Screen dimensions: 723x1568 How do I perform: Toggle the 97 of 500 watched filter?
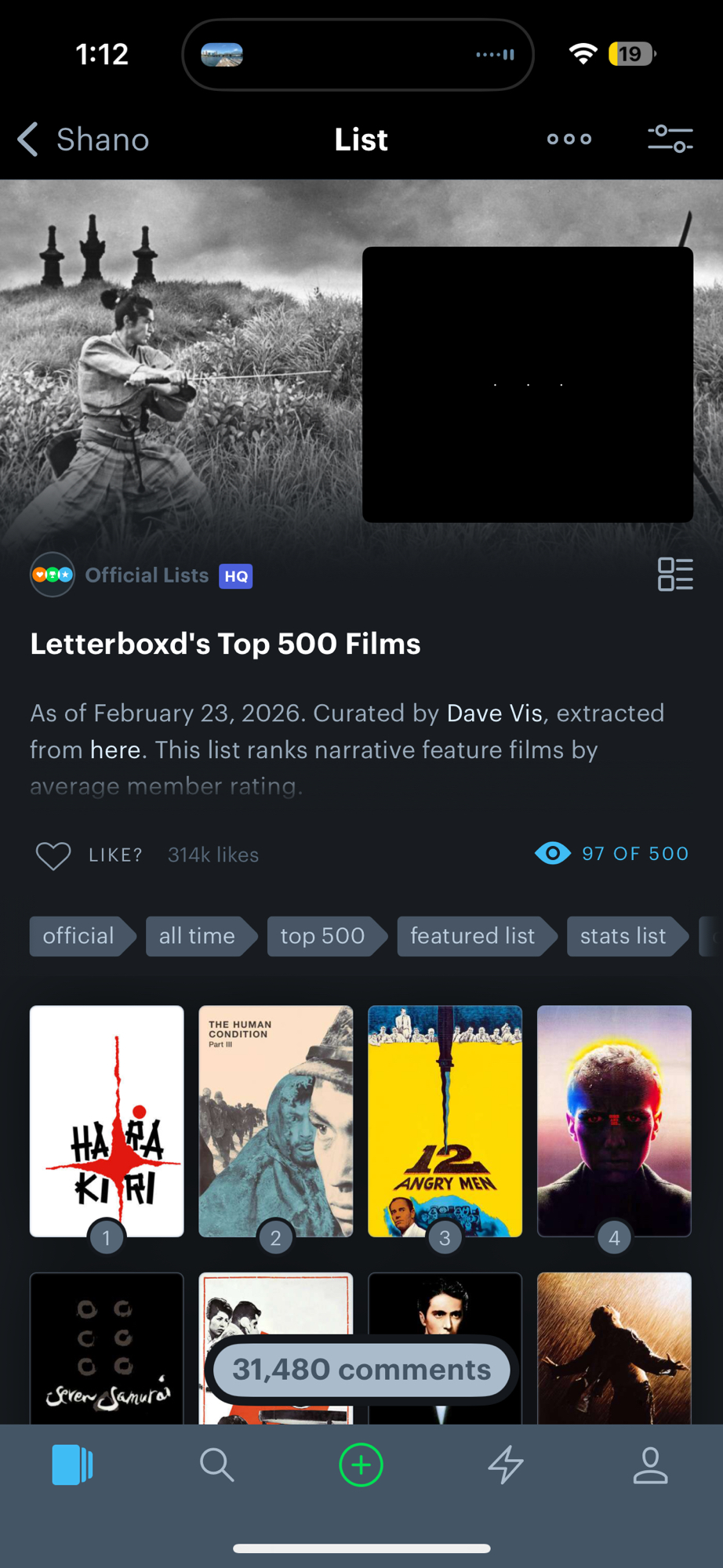click(612, 854)
